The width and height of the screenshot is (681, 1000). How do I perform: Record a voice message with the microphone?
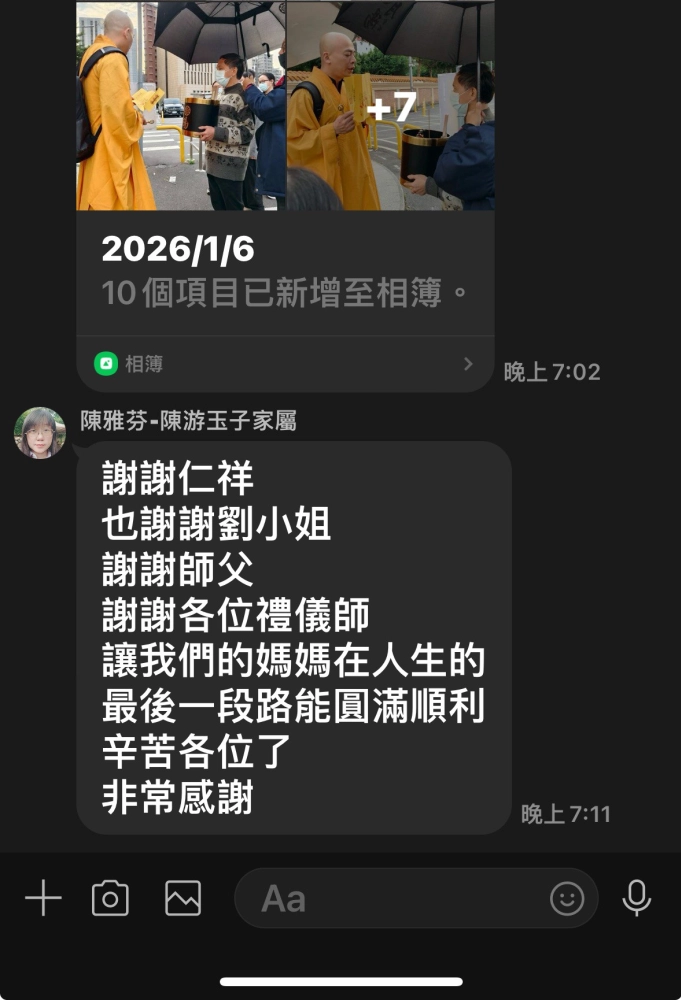click(636, 898)
